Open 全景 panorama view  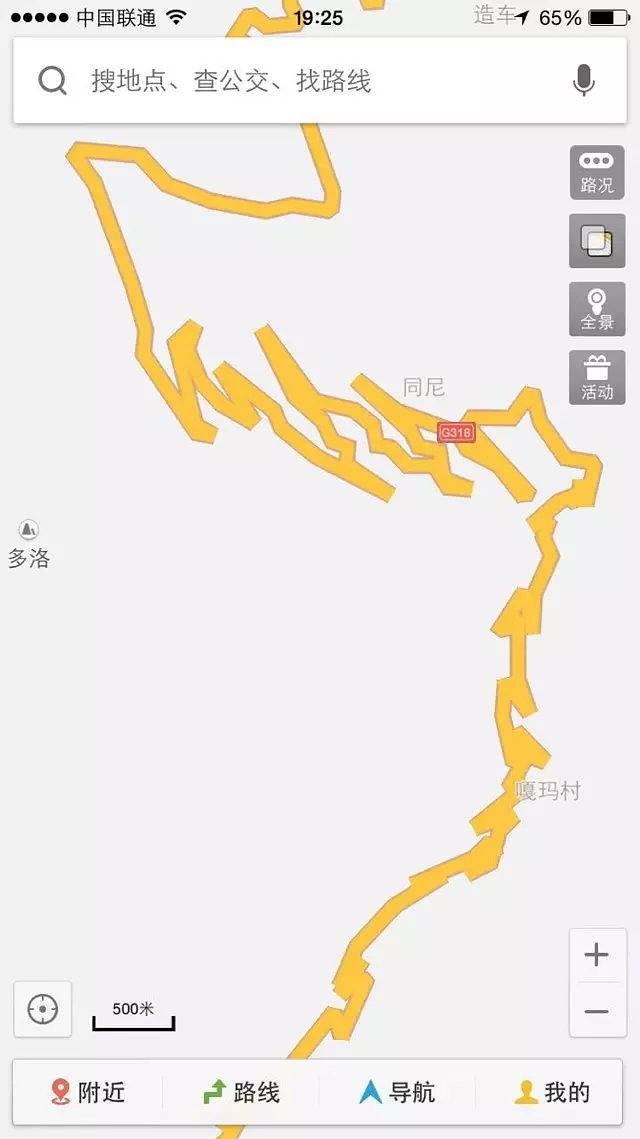click(597, 309)
